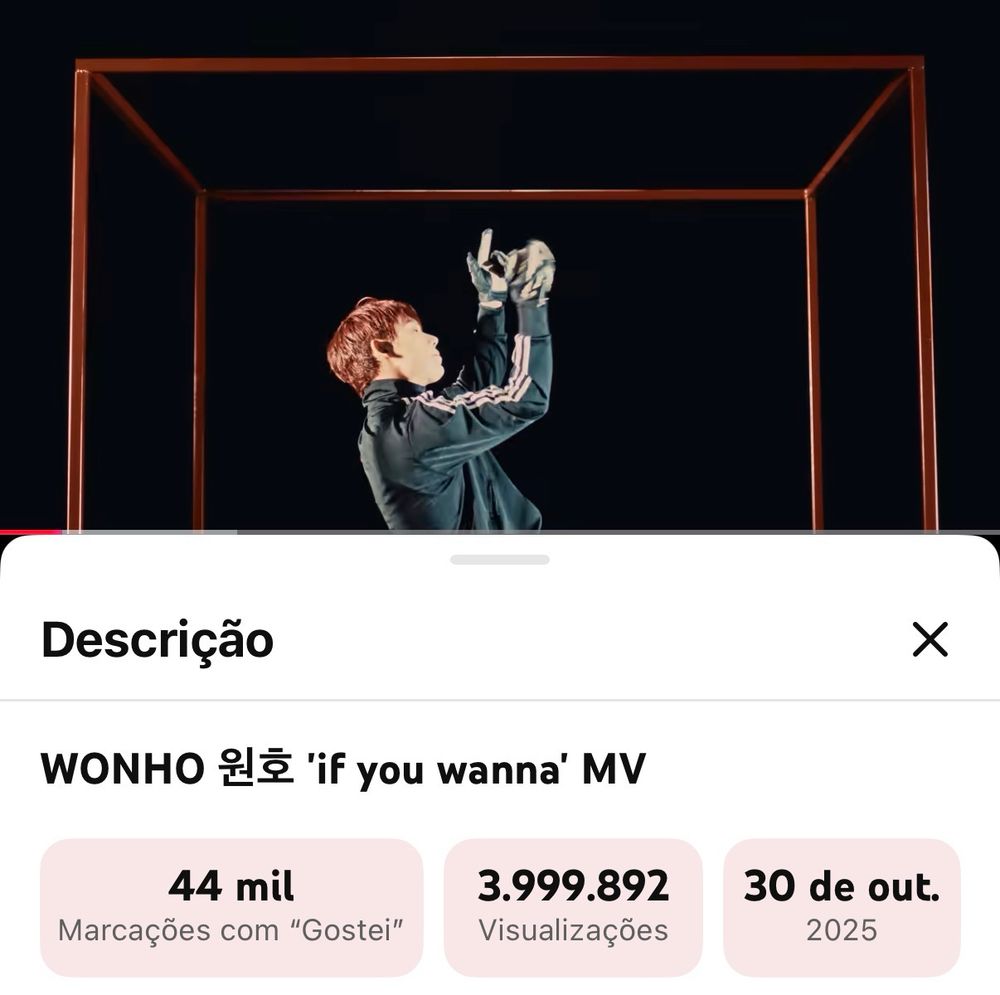Screen dimensions: 1000x995
Task: Close the Descrição panel
Action: 929,639
